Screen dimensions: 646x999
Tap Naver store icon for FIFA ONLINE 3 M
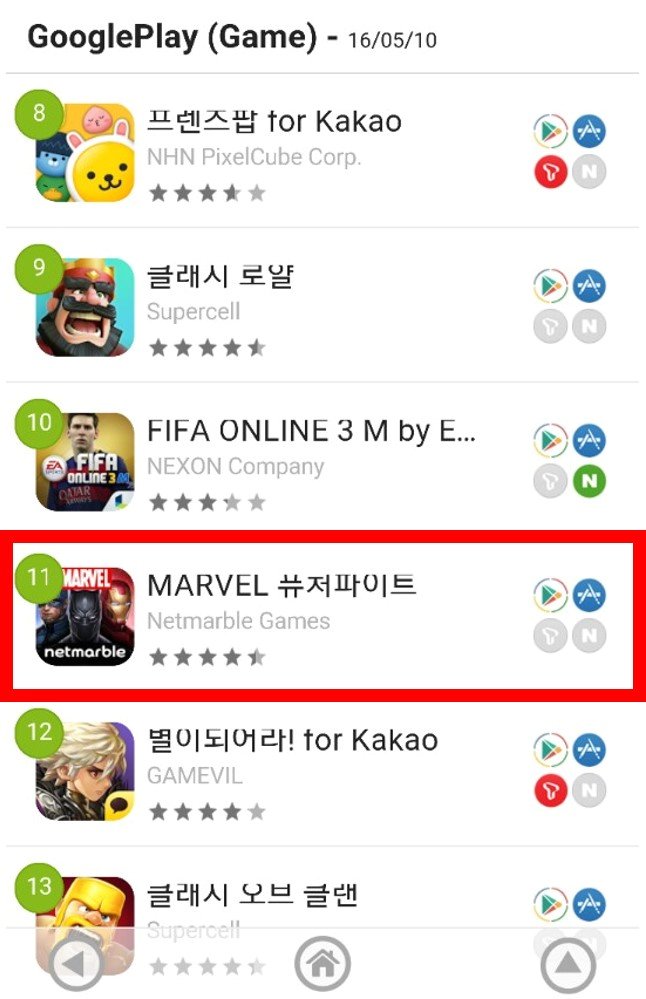pyautogui.click(x=590, y=482)
